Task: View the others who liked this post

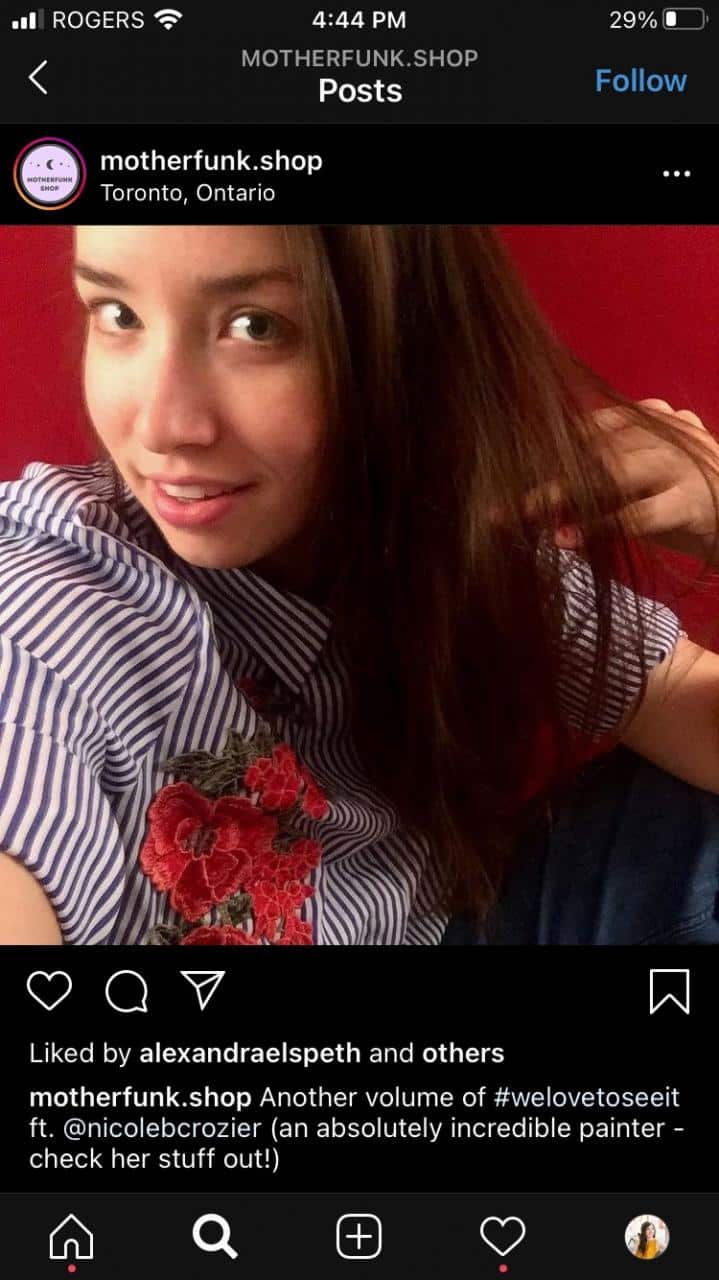Action: pos(463,1053)
